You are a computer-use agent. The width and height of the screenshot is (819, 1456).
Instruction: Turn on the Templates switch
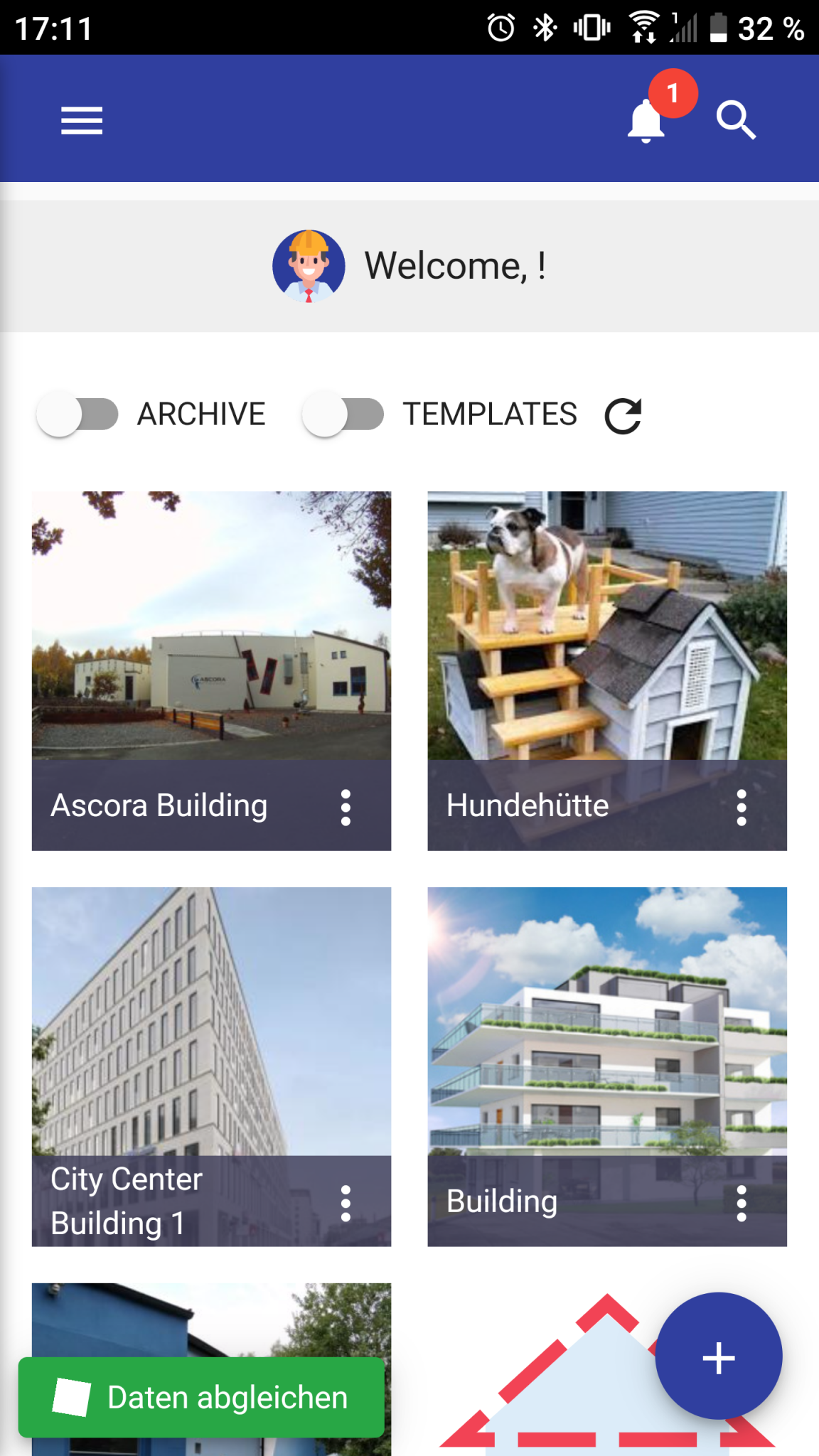(x=343, y=414)
